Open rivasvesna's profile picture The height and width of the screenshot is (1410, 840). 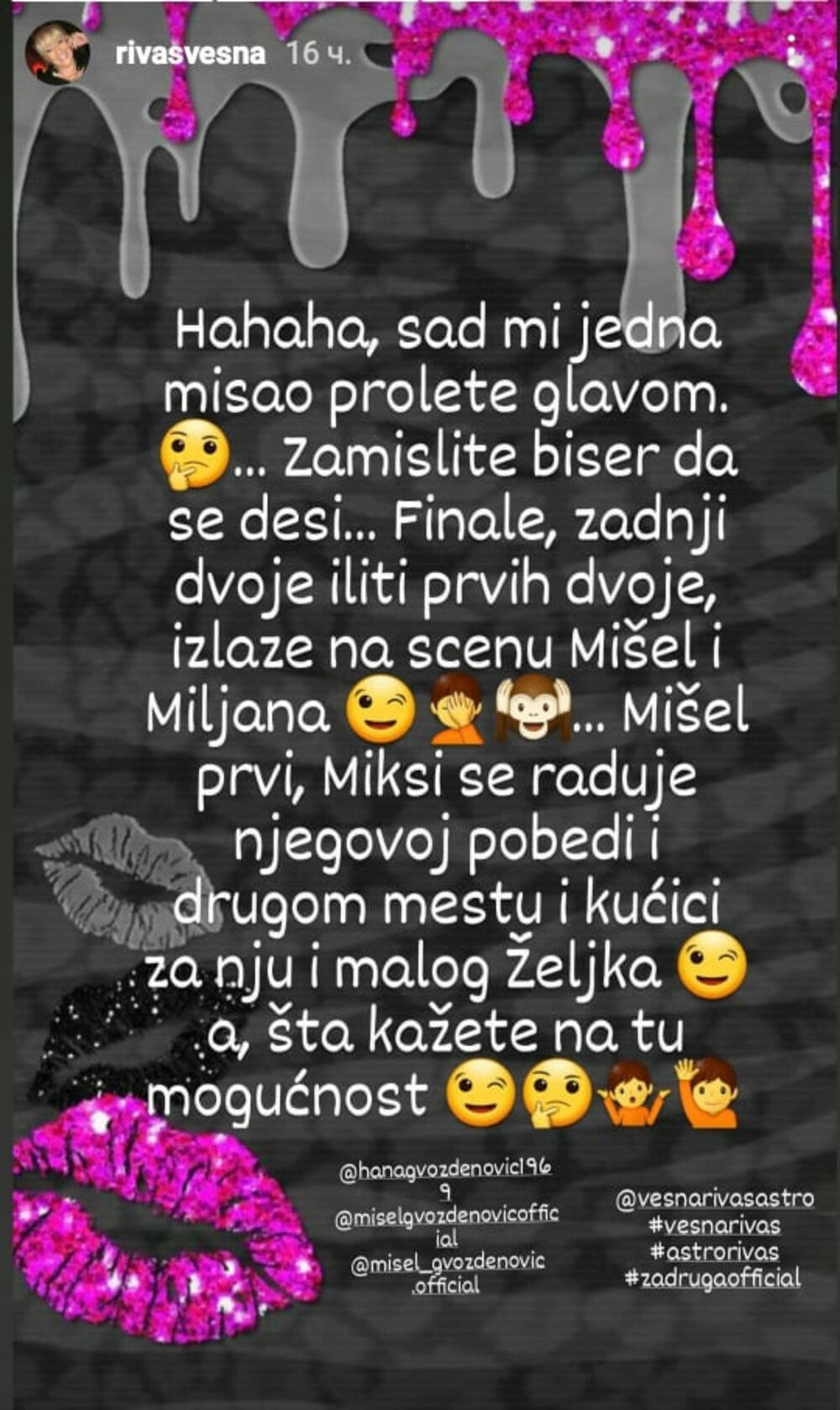point(57,54)
